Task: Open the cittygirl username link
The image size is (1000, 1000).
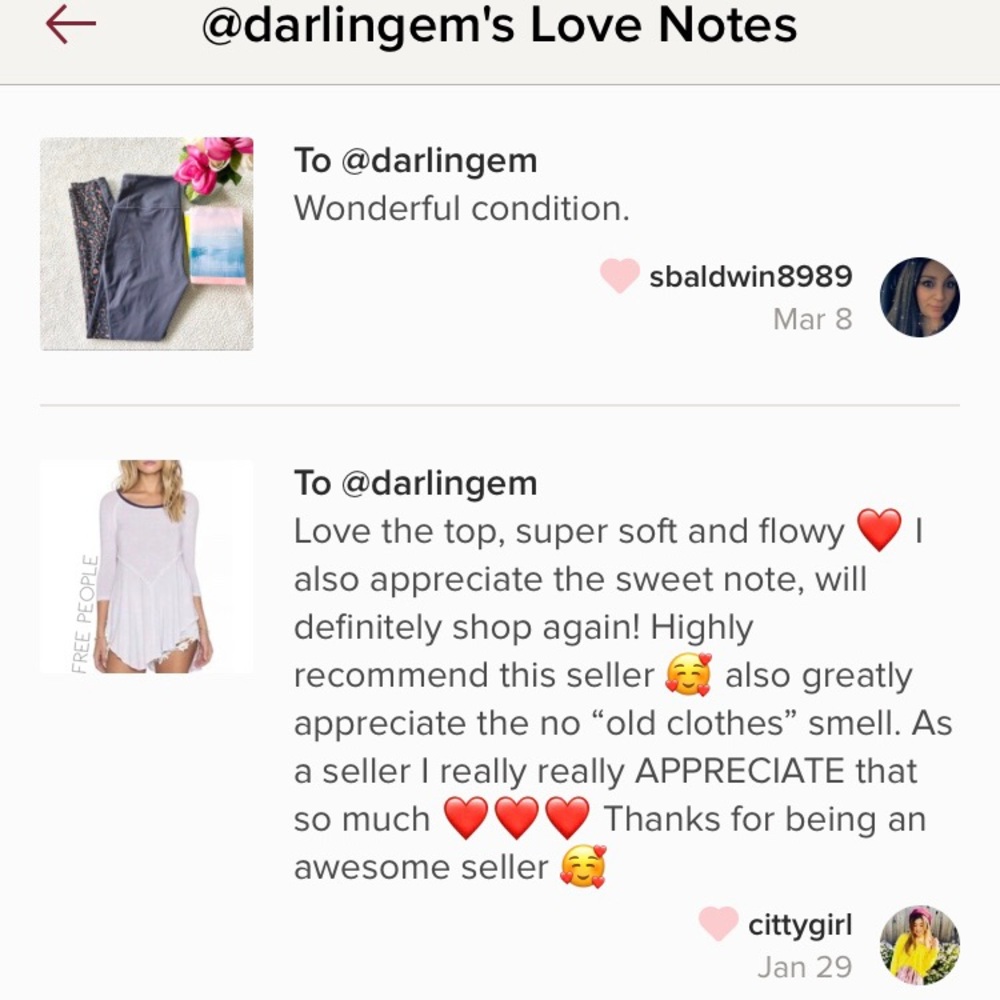Action: coord(799,925)
